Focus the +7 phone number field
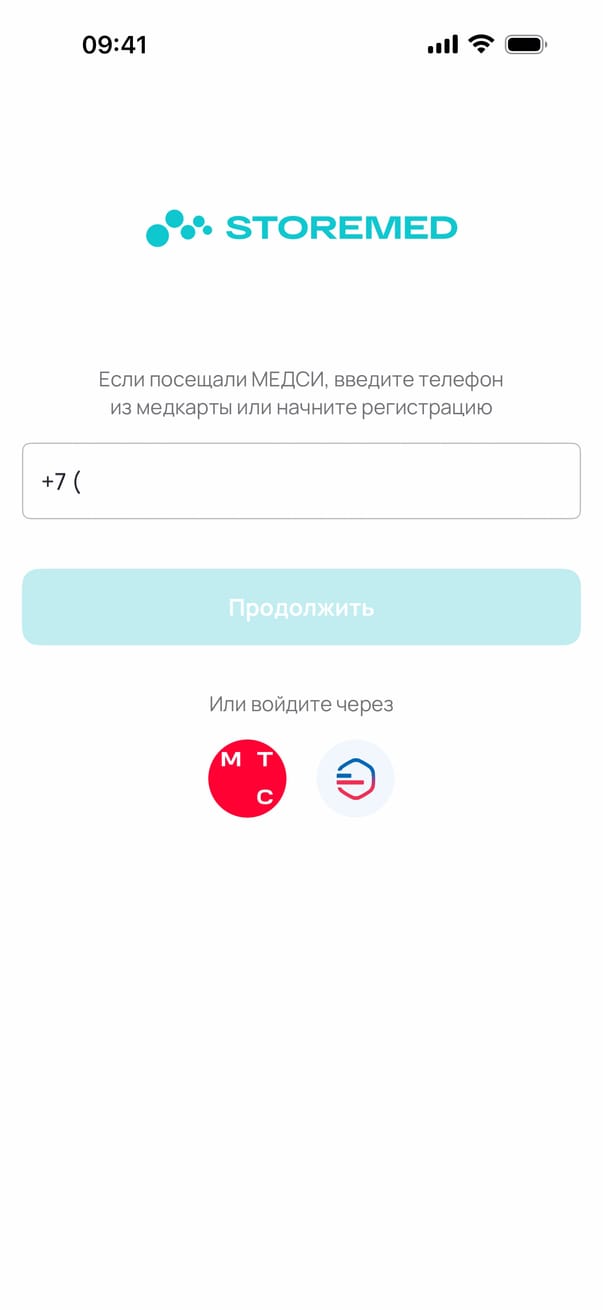 pyautogui.click(x=301, y=481)
